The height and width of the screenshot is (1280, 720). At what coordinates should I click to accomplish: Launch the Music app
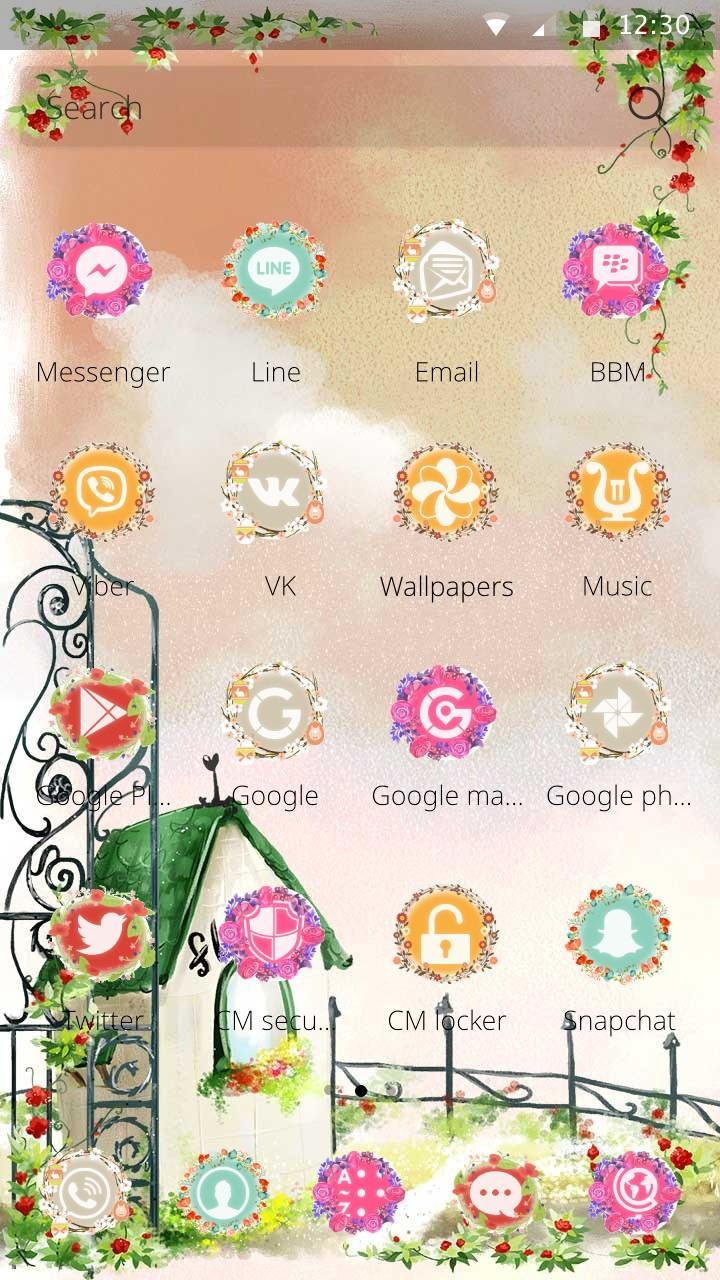617,492
